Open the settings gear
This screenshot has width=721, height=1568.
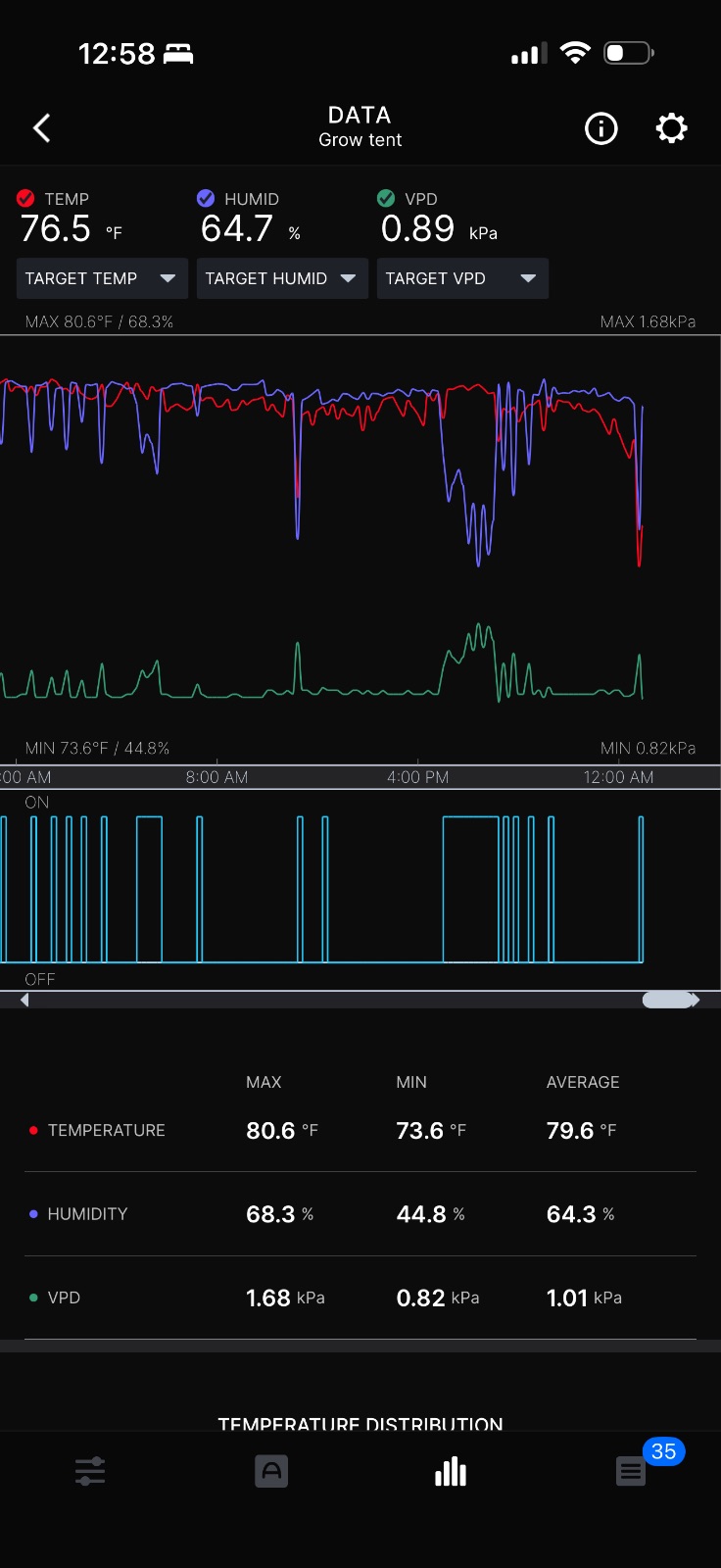(x=671, y=128)
